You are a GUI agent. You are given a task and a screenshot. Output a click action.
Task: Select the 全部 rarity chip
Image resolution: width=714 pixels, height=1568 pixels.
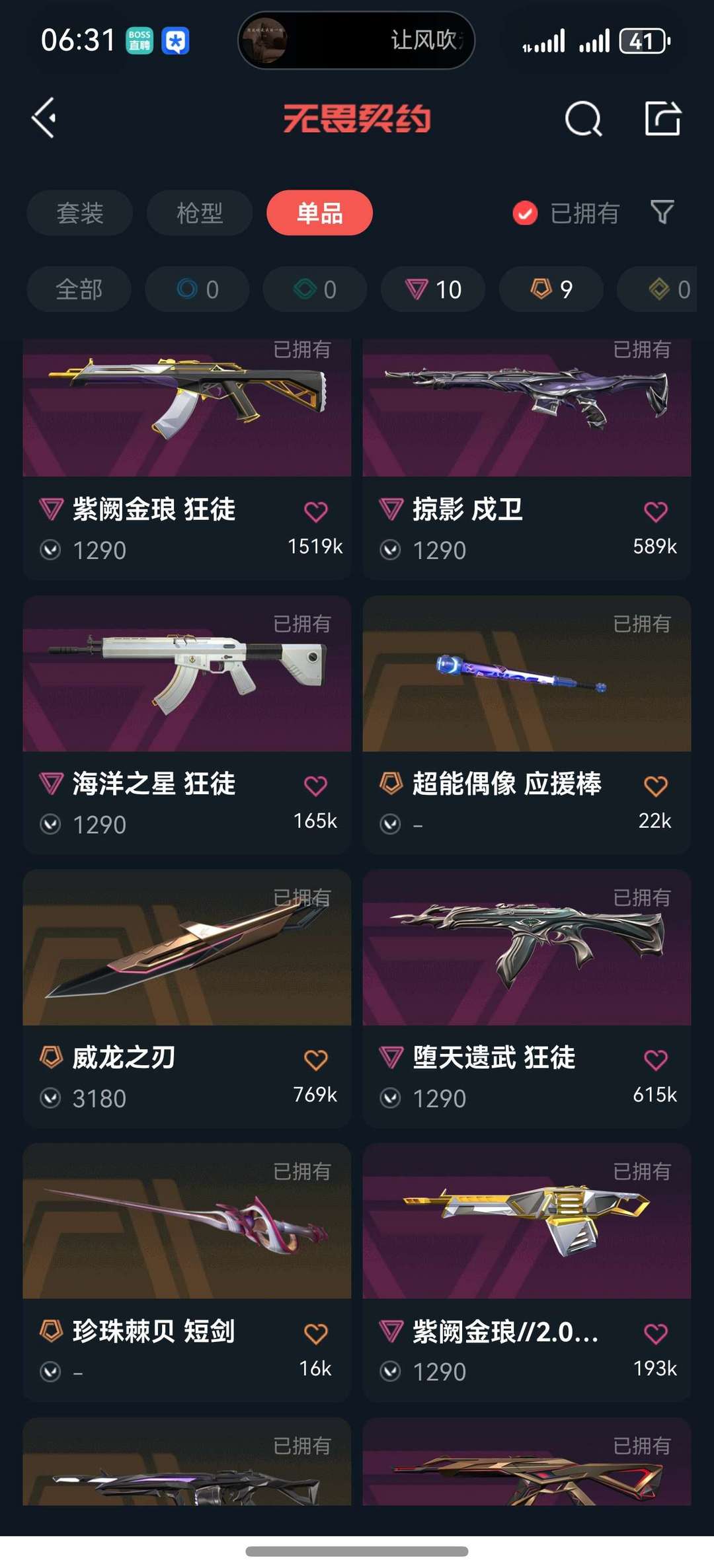coord(79,289)
